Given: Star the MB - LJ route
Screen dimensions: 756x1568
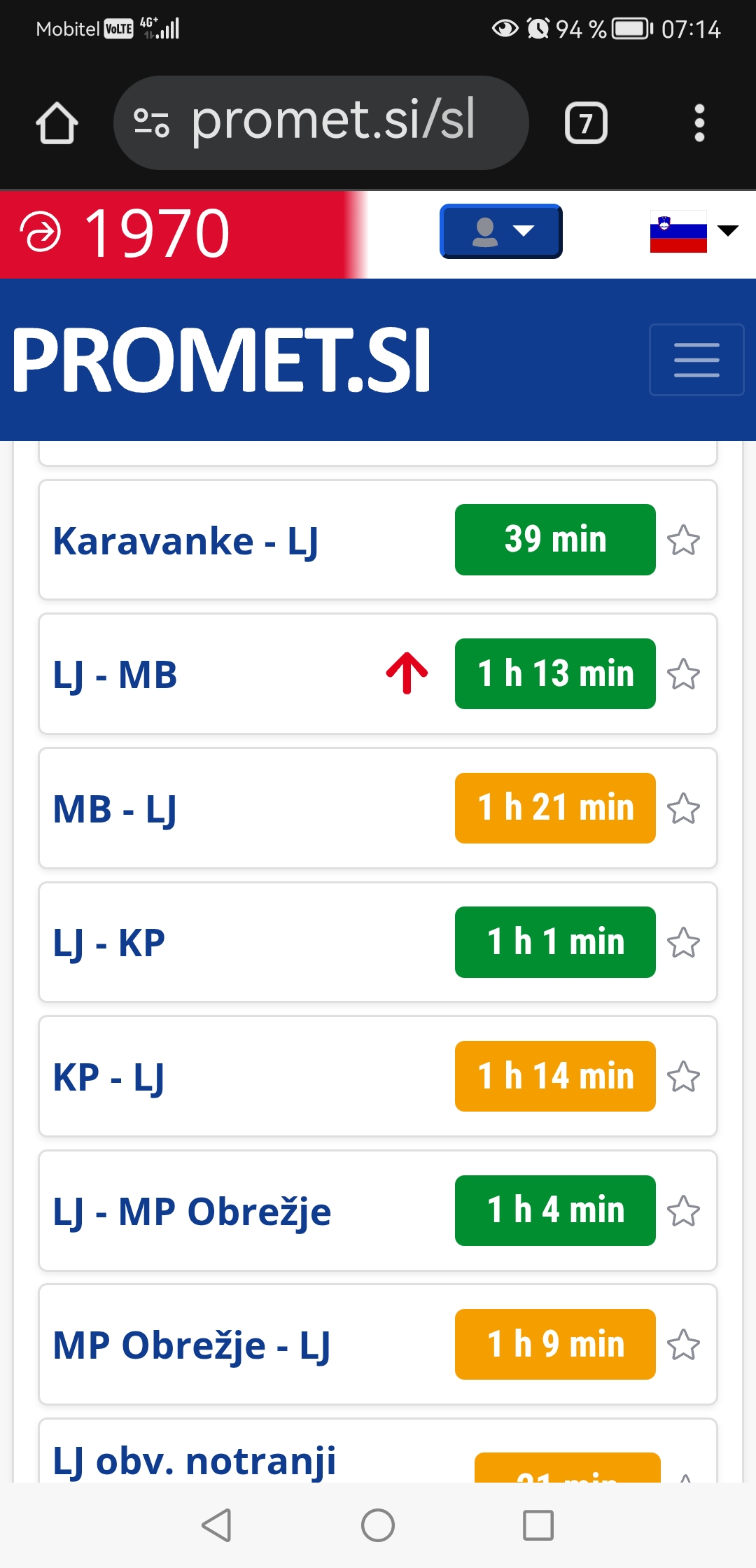Looking at the screenshot, I should tap(683, 809).
